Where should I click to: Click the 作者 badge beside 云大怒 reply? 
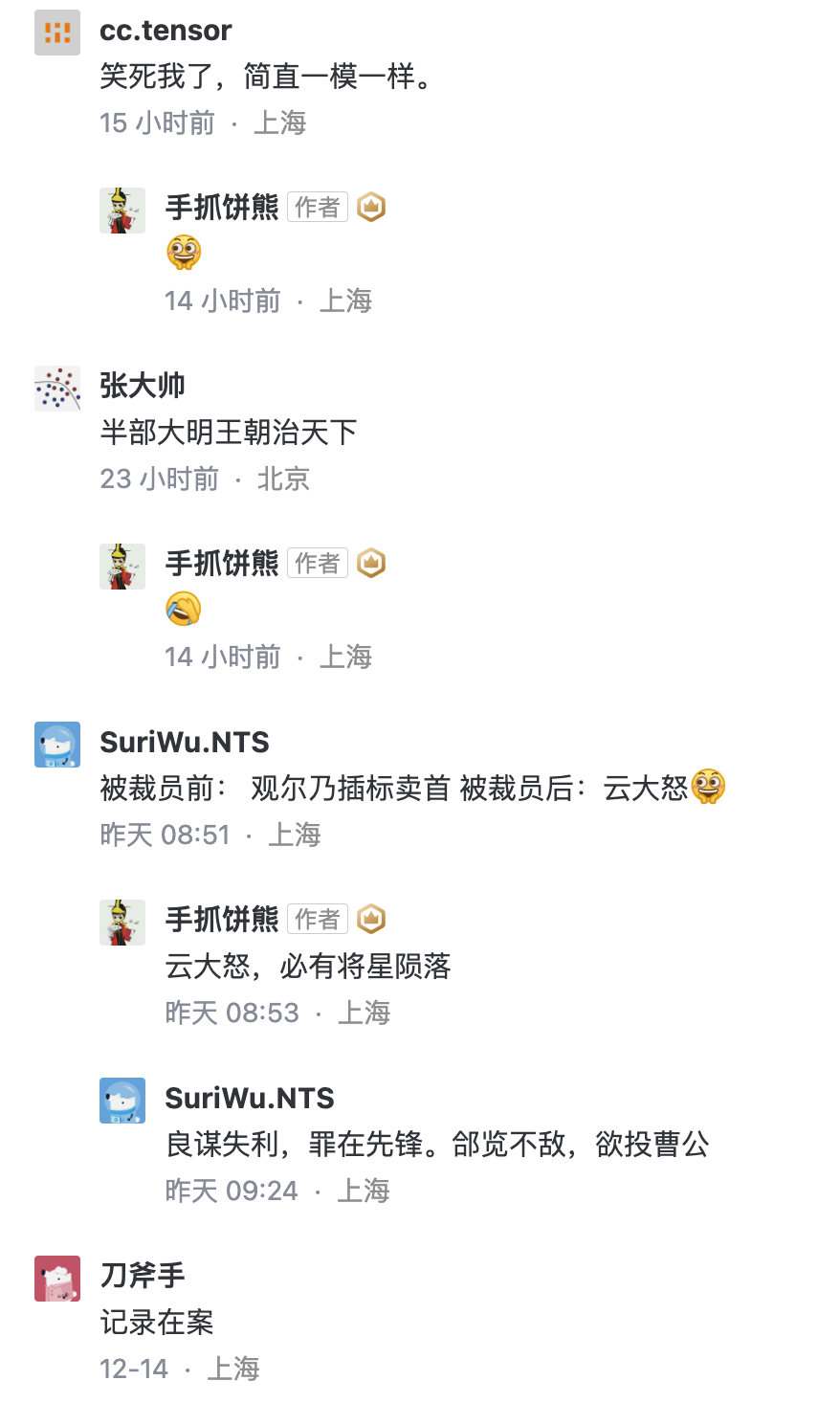tap(317, 919)
